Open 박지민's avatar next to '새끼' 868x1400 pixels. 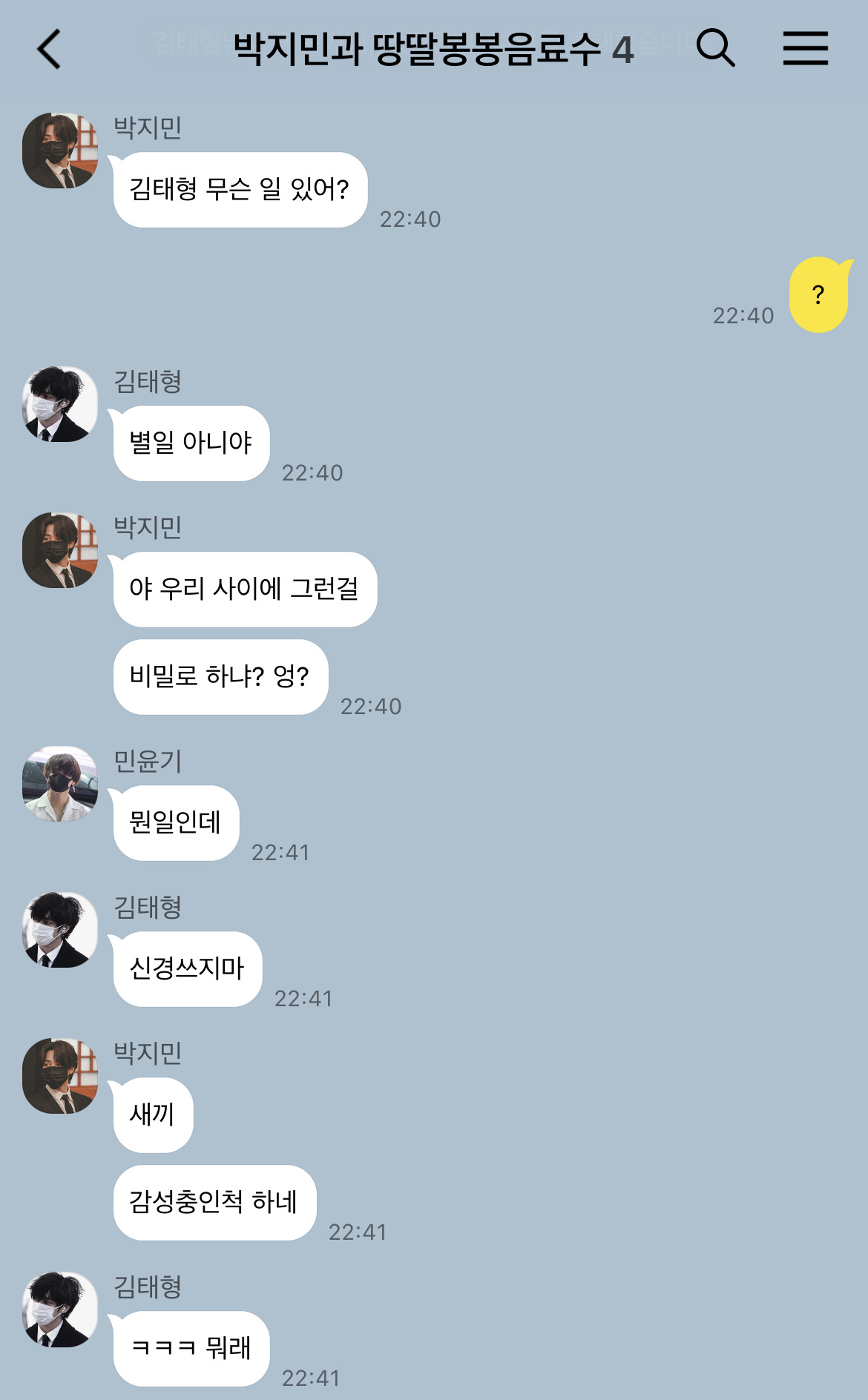click(60, 1076)
